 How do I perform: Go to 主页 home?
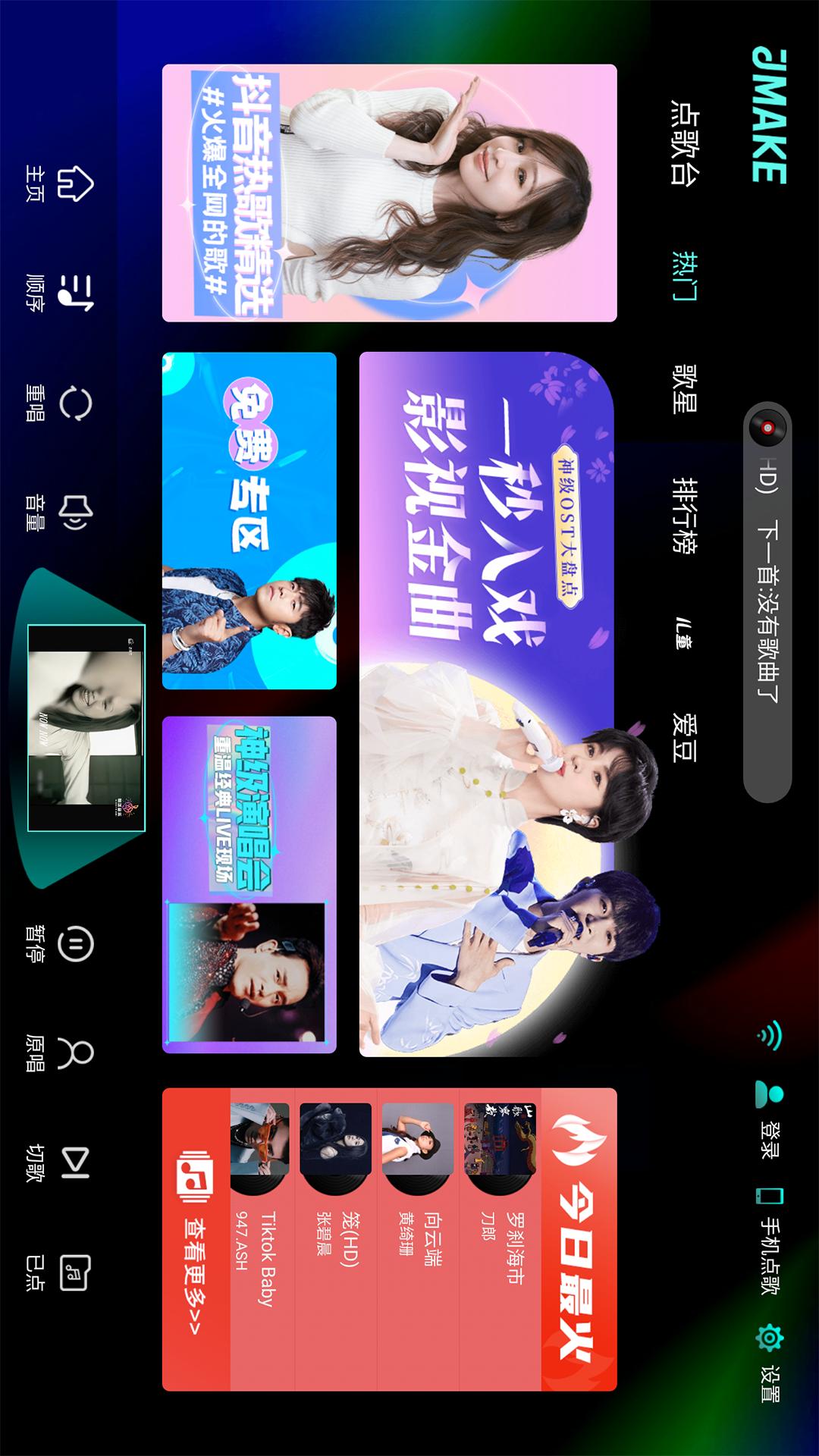(59, 184)
